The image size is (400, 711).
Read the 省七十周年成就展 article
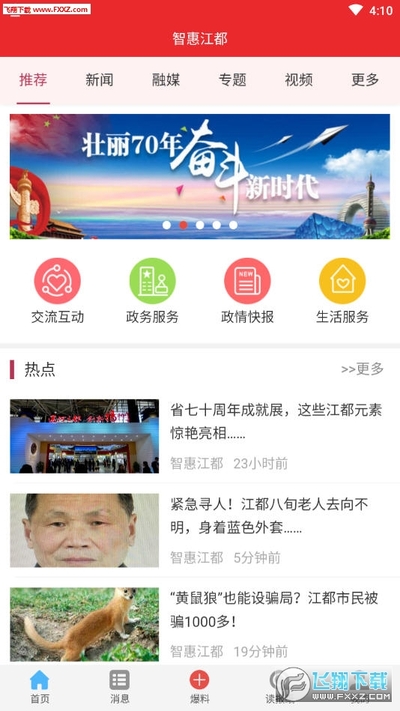(x=200, y=436)
